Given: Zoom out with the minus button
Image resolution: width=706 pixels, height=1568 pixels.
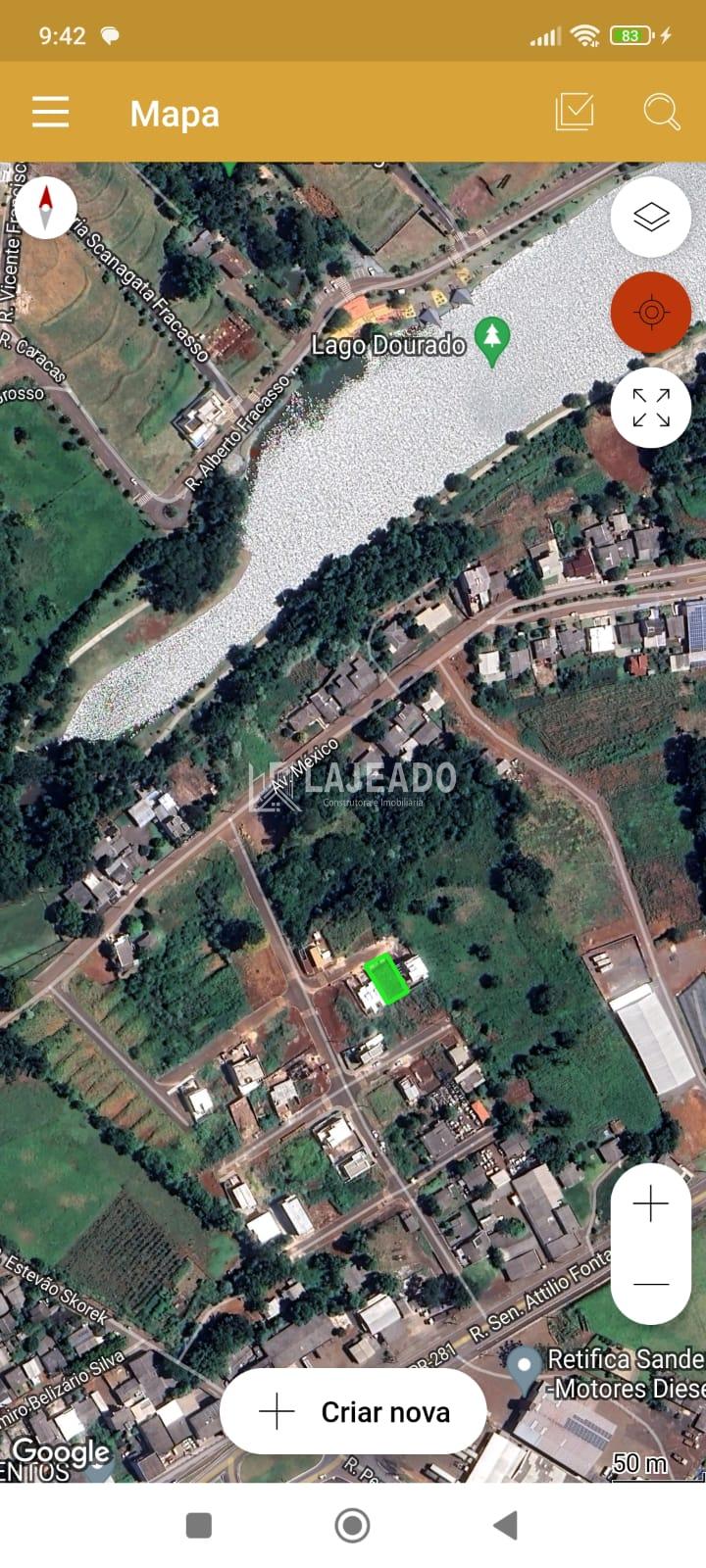Looking at the screenshot, I should (x=651, y=1284).
